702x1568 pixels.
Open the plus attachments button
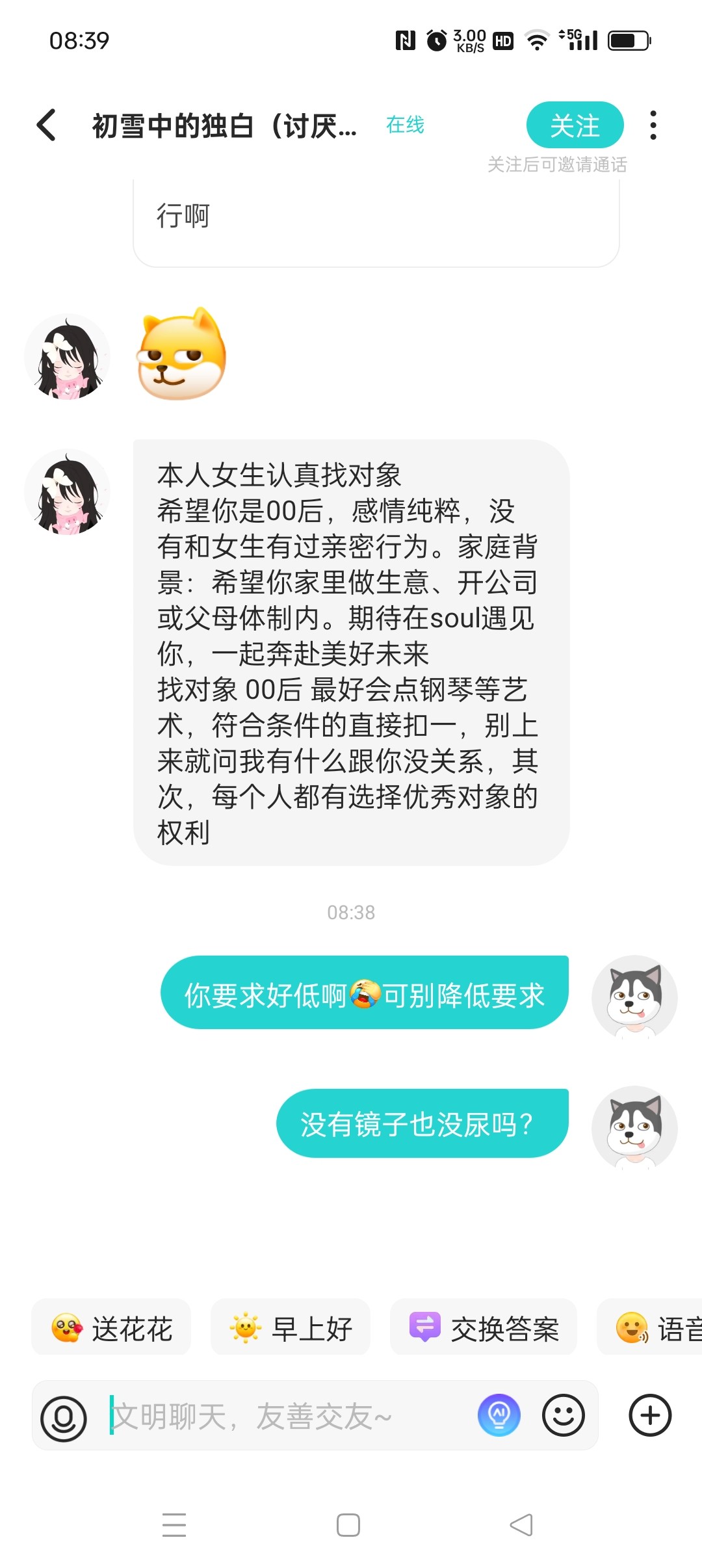650,1415
